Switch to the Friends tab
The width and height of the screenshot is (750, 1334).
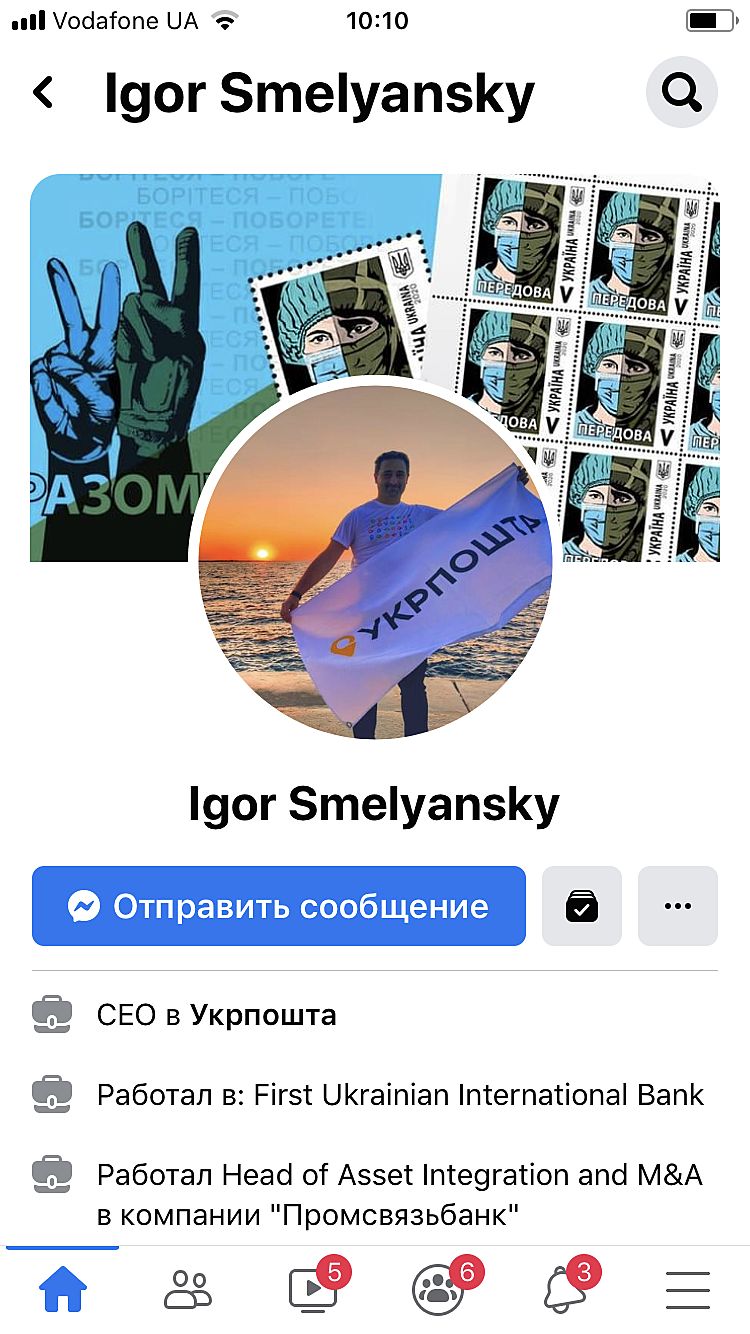pos(188,1289)
